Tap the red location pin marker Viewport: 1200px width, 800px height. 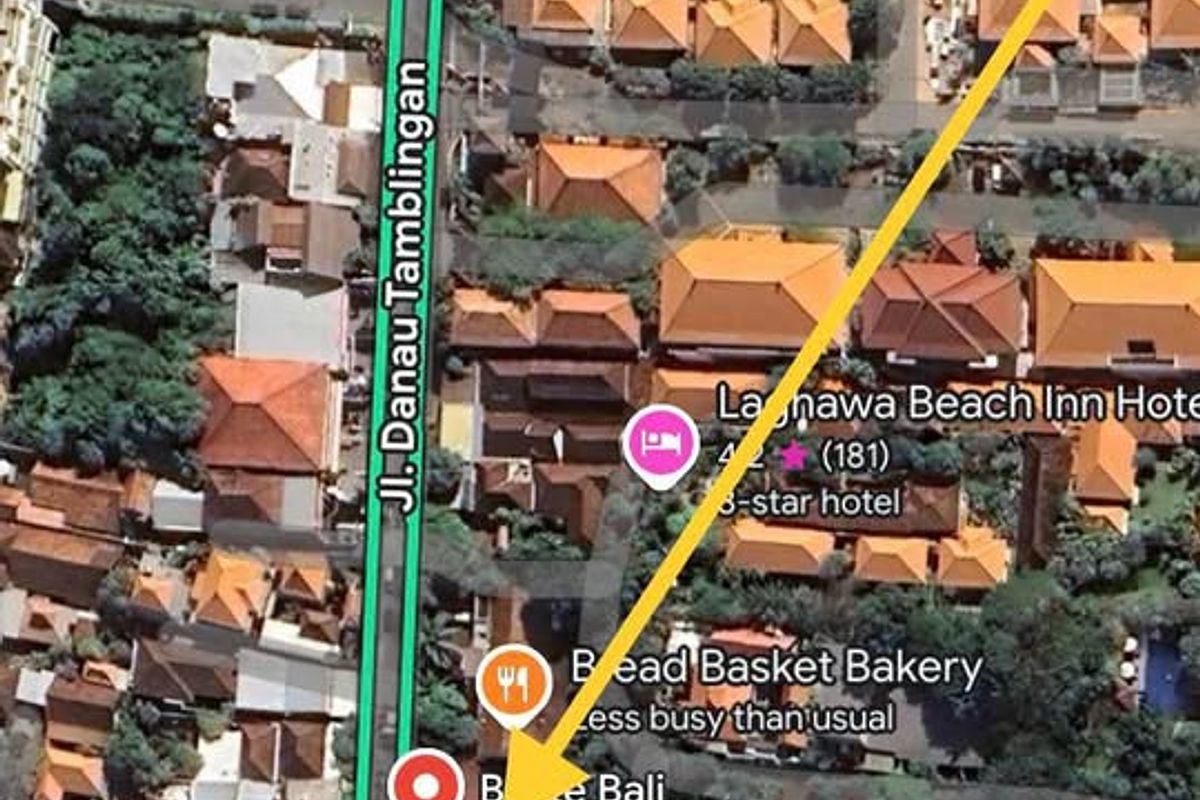click(x=425, y=778)
